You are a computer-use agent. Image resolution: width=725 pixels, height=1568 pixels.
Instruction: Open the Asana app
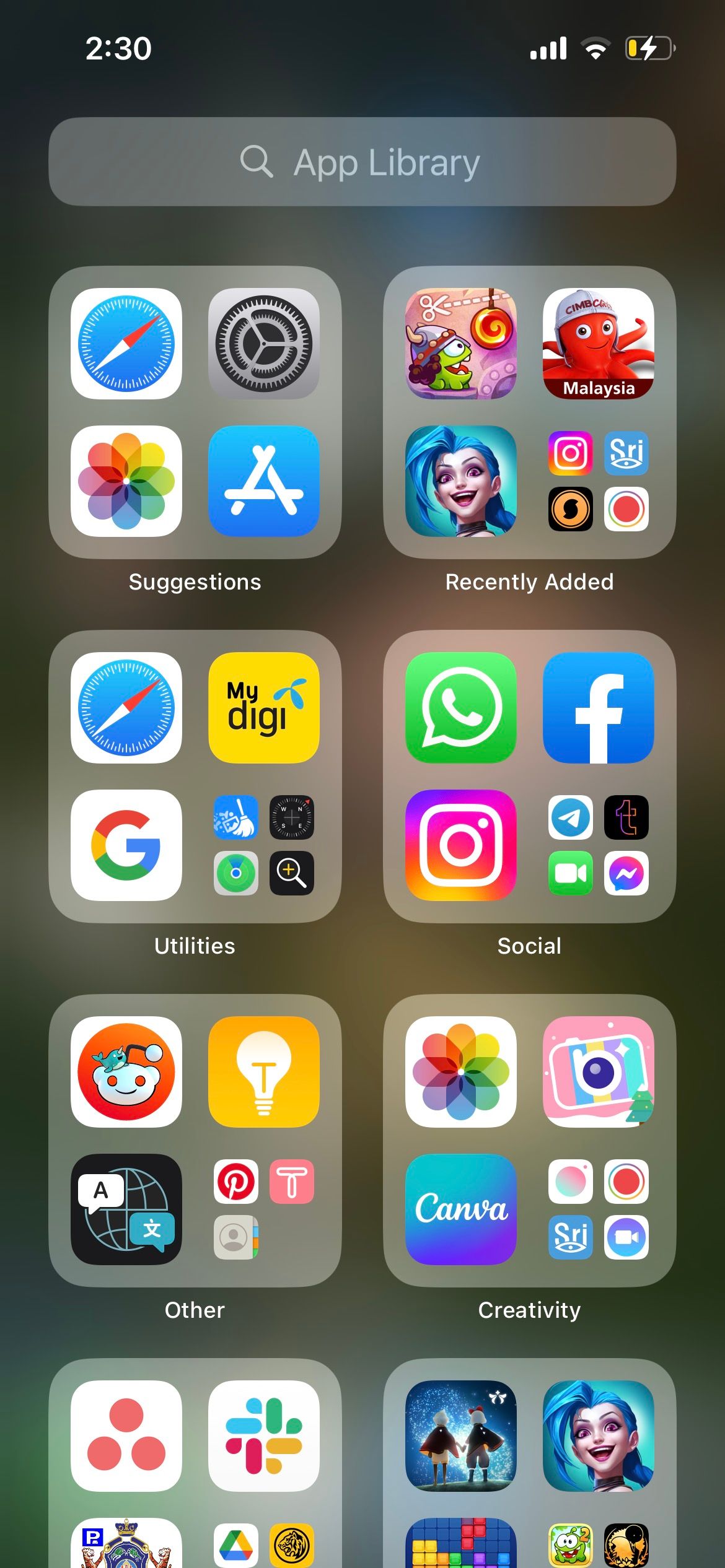tap(126, 1436)
